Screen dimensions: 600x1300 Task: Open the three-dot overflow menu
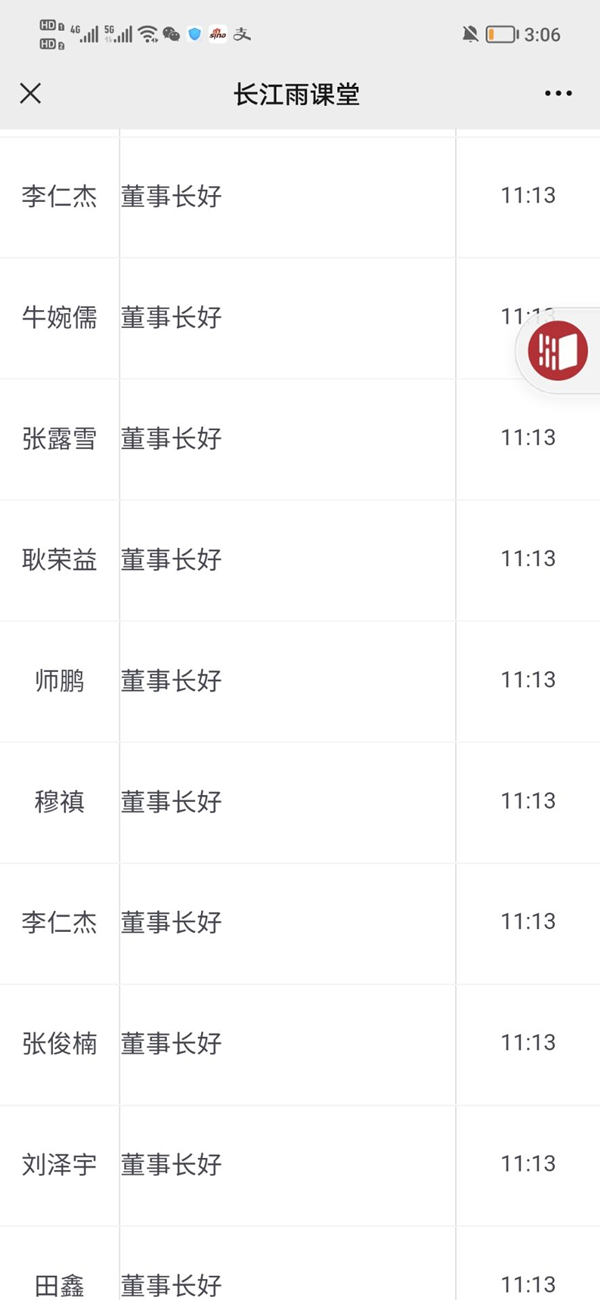click(x=558, y=94)
